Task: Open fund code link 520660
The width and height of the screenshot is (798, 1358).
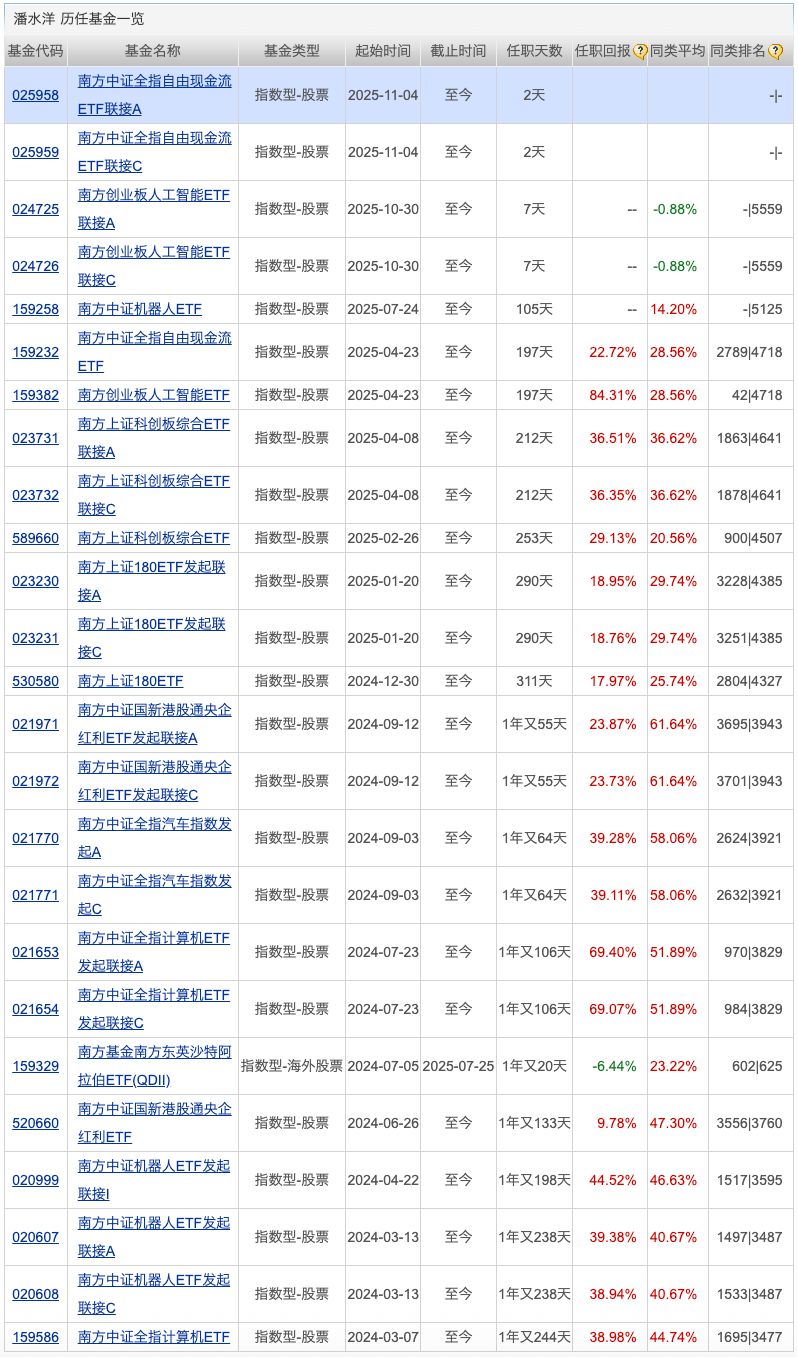Action: tap(35, 1123)
